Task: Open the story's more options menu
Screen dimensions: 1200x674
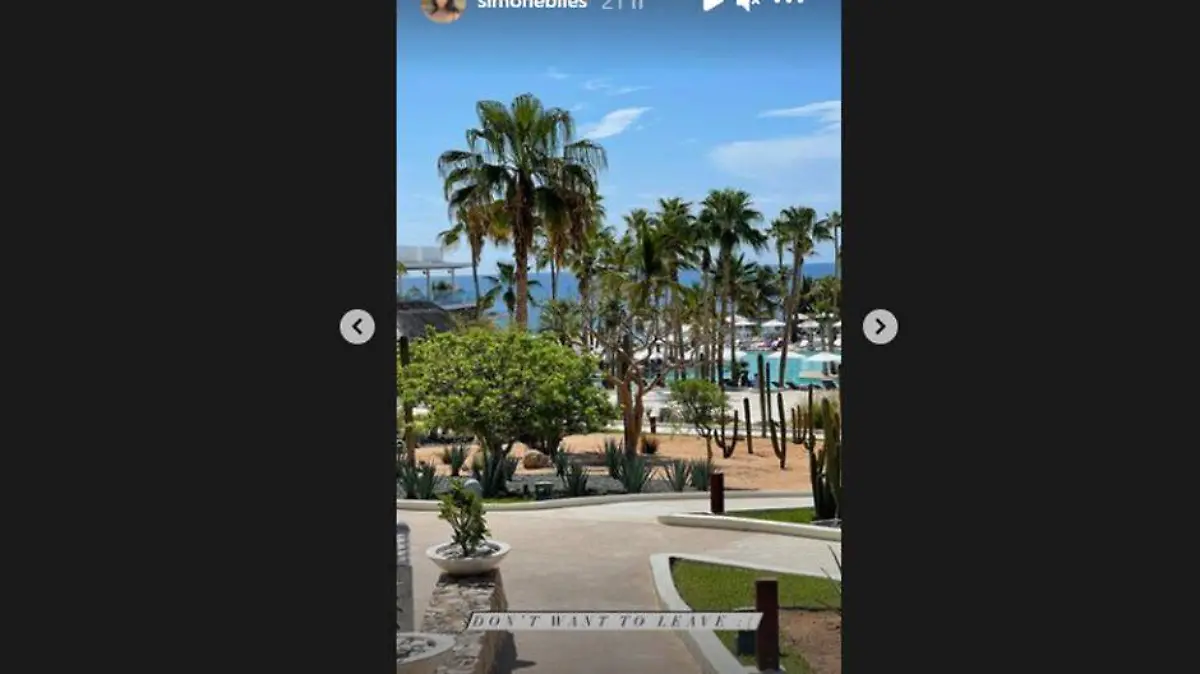Action: pyautogui.click(x=788, y=3)
